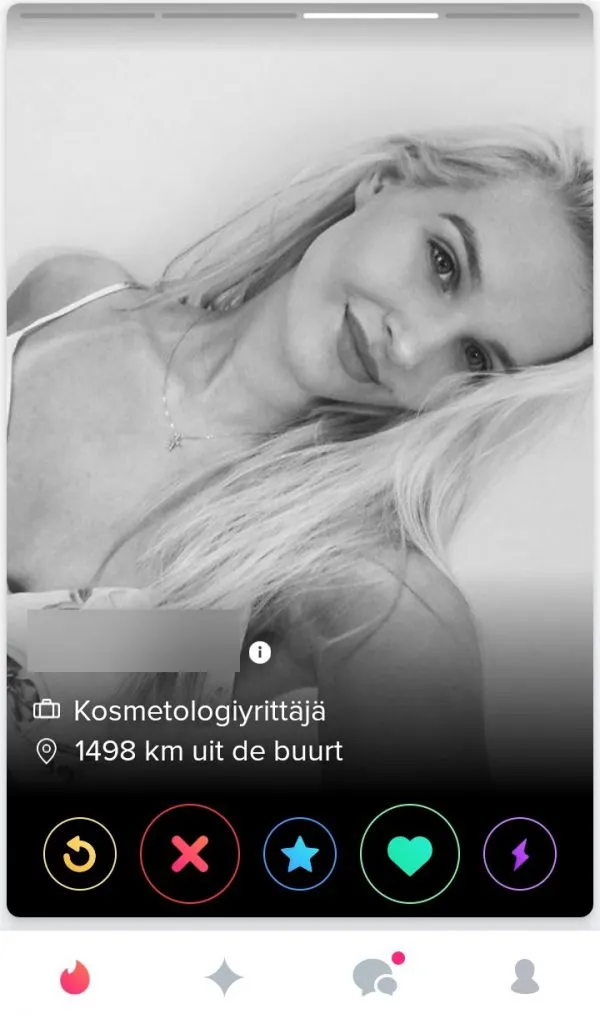Open profile info icon
The height and width of the screenshot is (1024, 600).
(x=260, y=653)
